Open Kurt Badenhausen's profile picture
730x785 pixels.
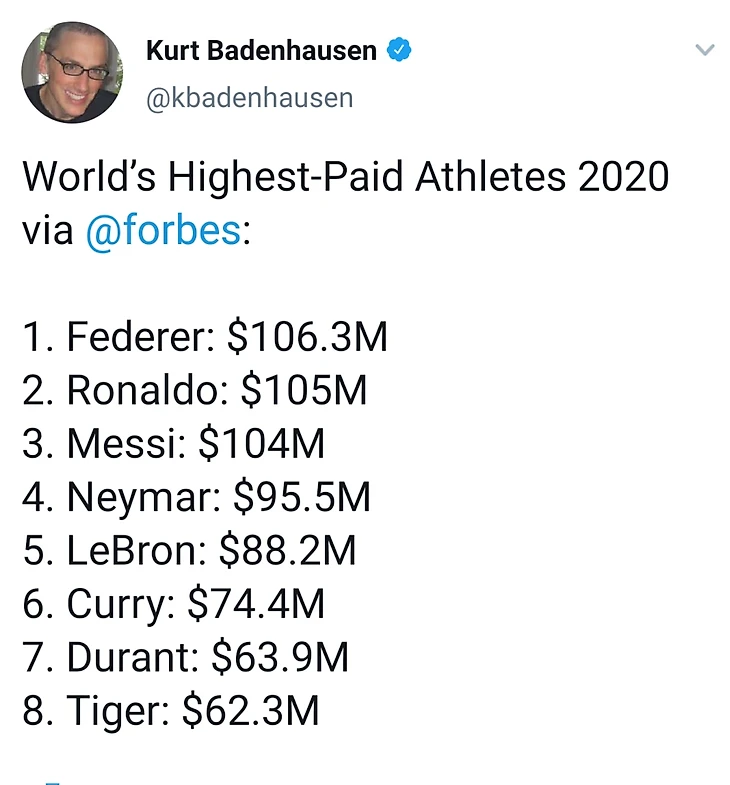[71, 73]
